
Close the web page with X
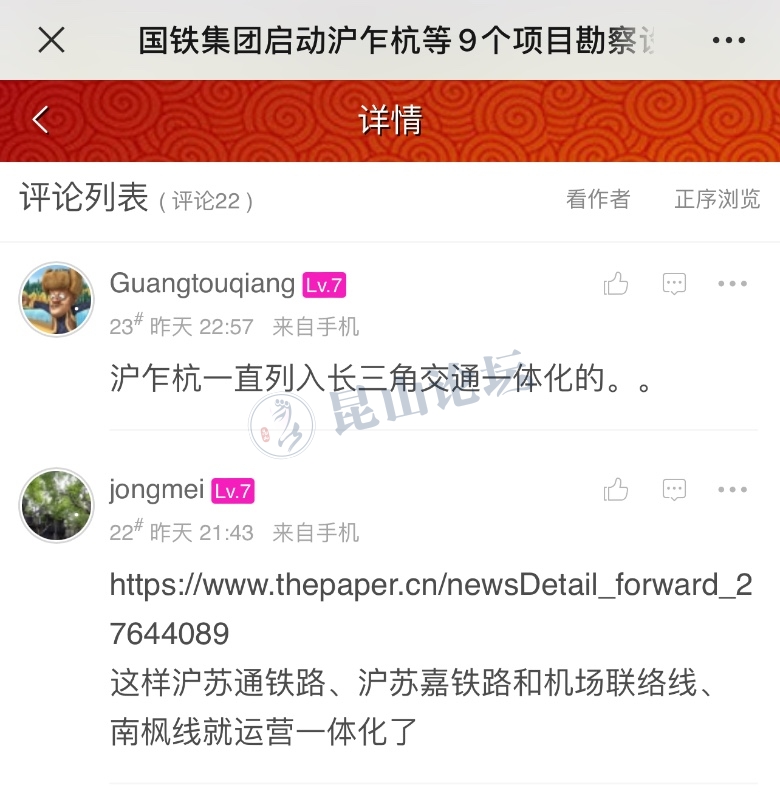(x=51, y=40)
